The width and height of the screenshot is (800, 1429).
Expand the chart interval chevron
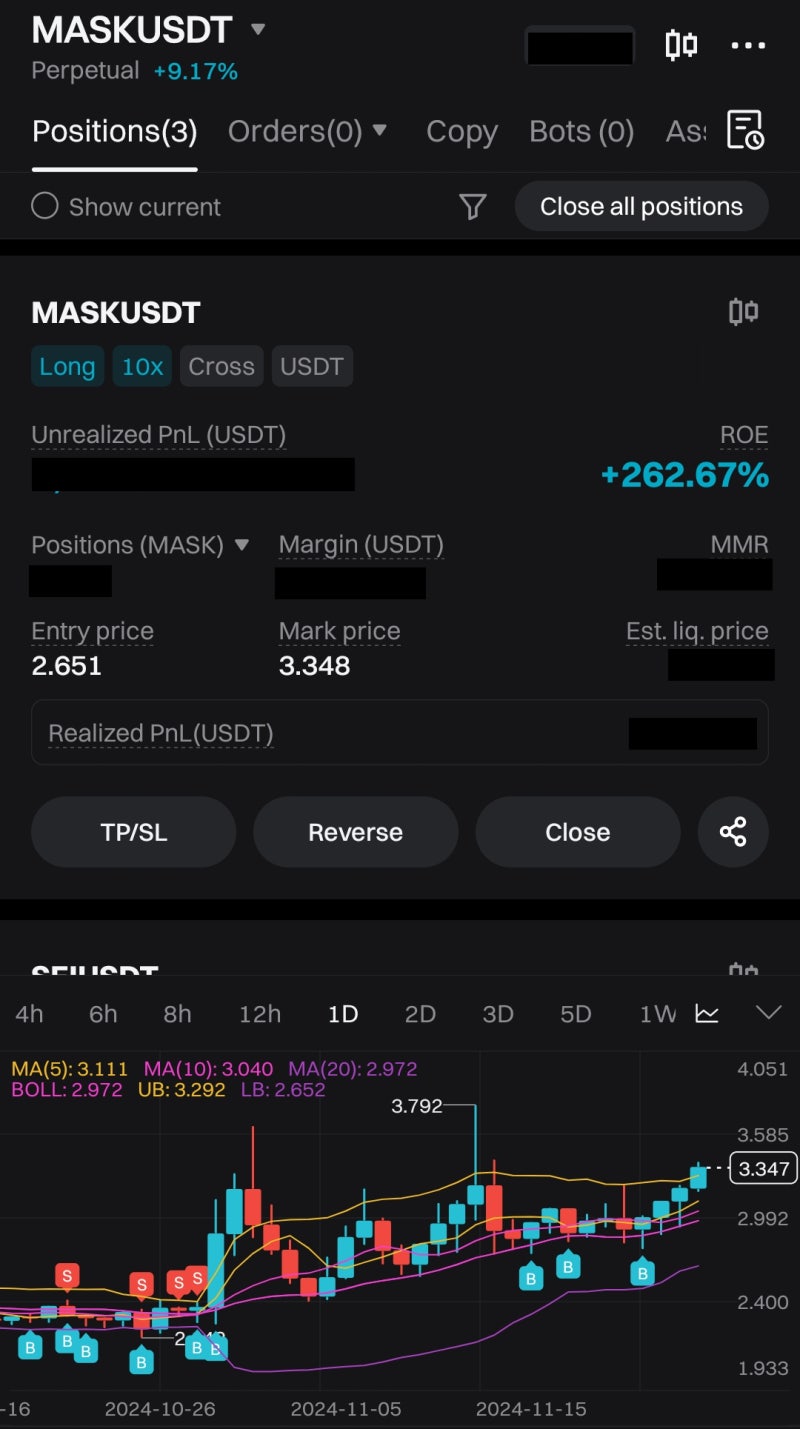pyautogui.click(x=768, y=1014)
